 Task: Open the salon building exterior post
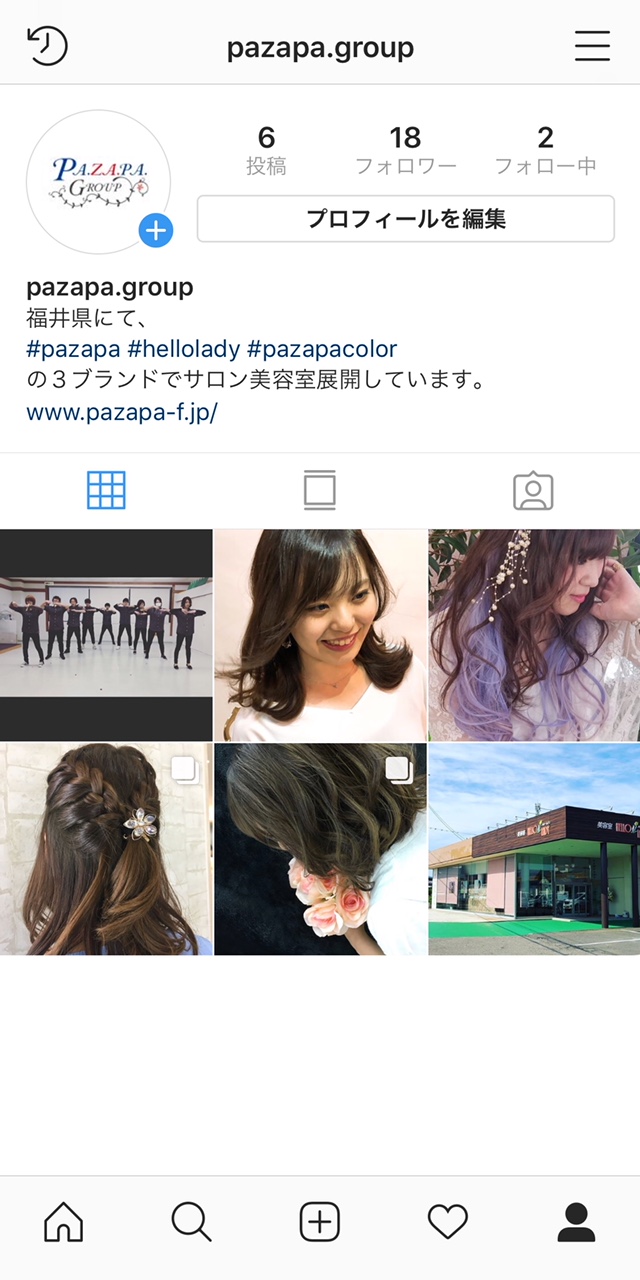click(534, 849)
